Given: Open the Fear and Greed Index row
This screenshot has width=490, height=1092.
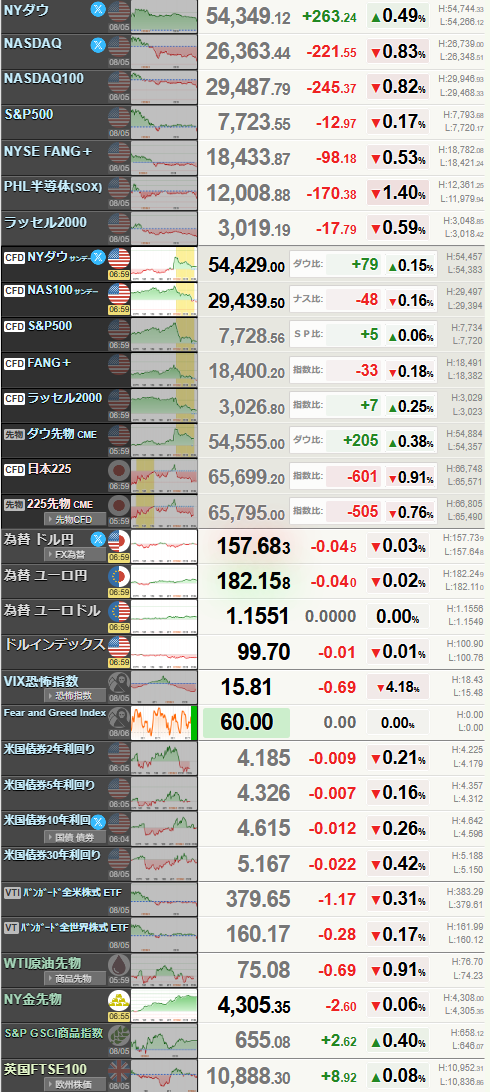Looking at the screenshot, I should 245,722.
